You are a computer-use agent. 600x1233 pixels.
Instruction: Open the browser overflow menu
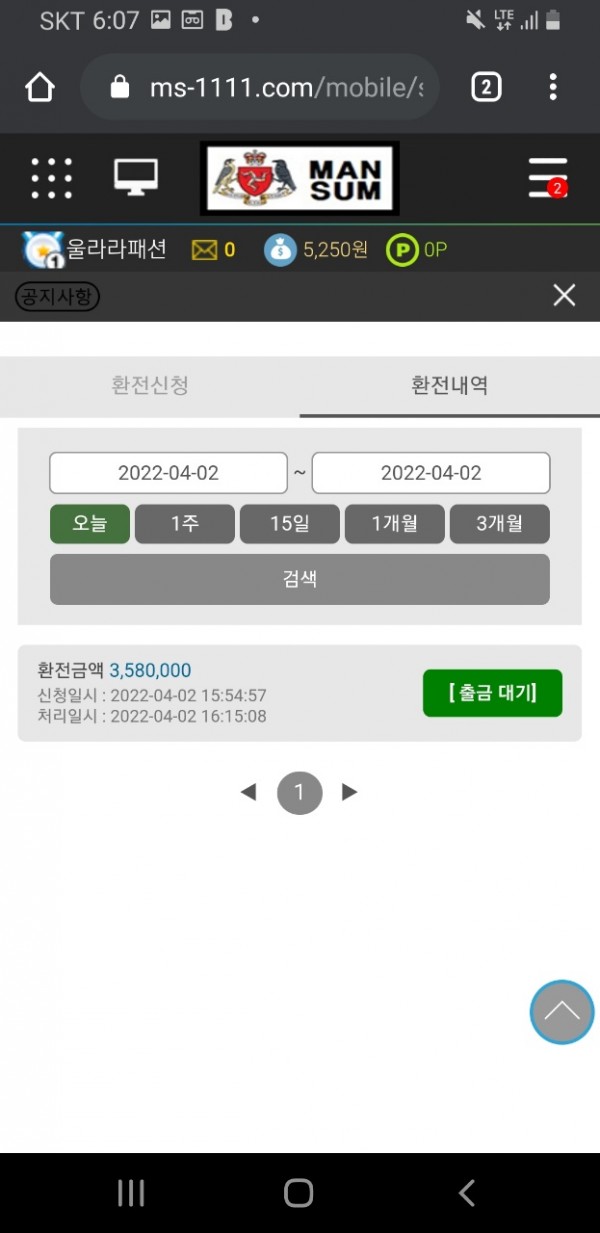pyautogui.click(x=553, y=88)
